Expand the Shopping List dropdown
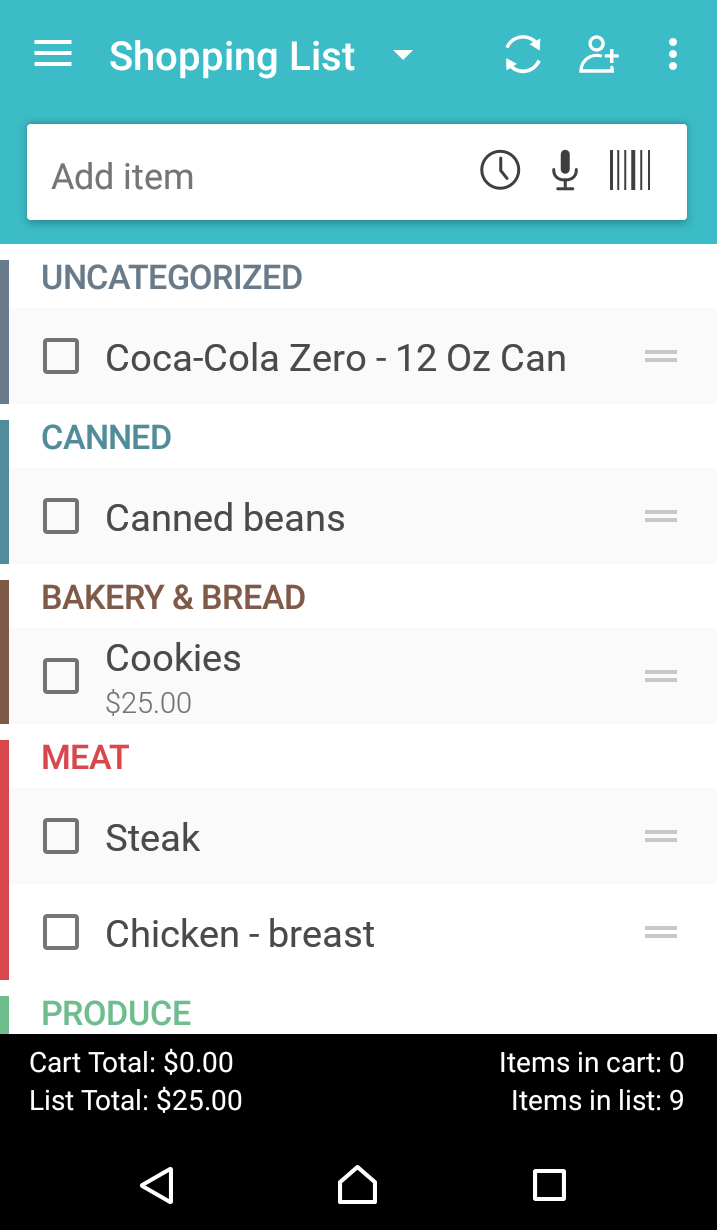The image size is (717, 1230). click(x=403, y=55)
